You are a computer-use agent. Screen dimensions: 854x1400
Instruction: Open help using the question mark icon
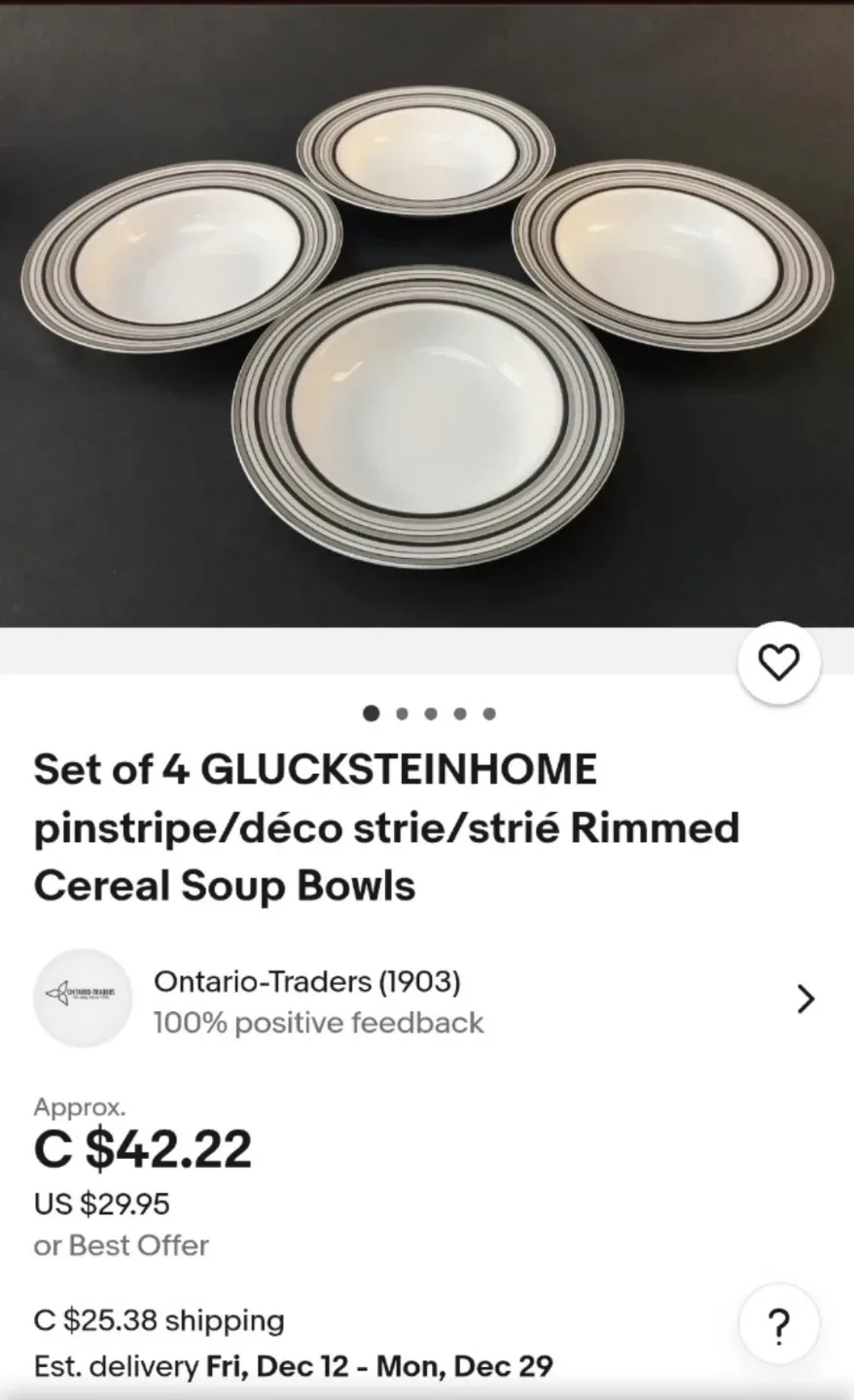pos(778,1324)
